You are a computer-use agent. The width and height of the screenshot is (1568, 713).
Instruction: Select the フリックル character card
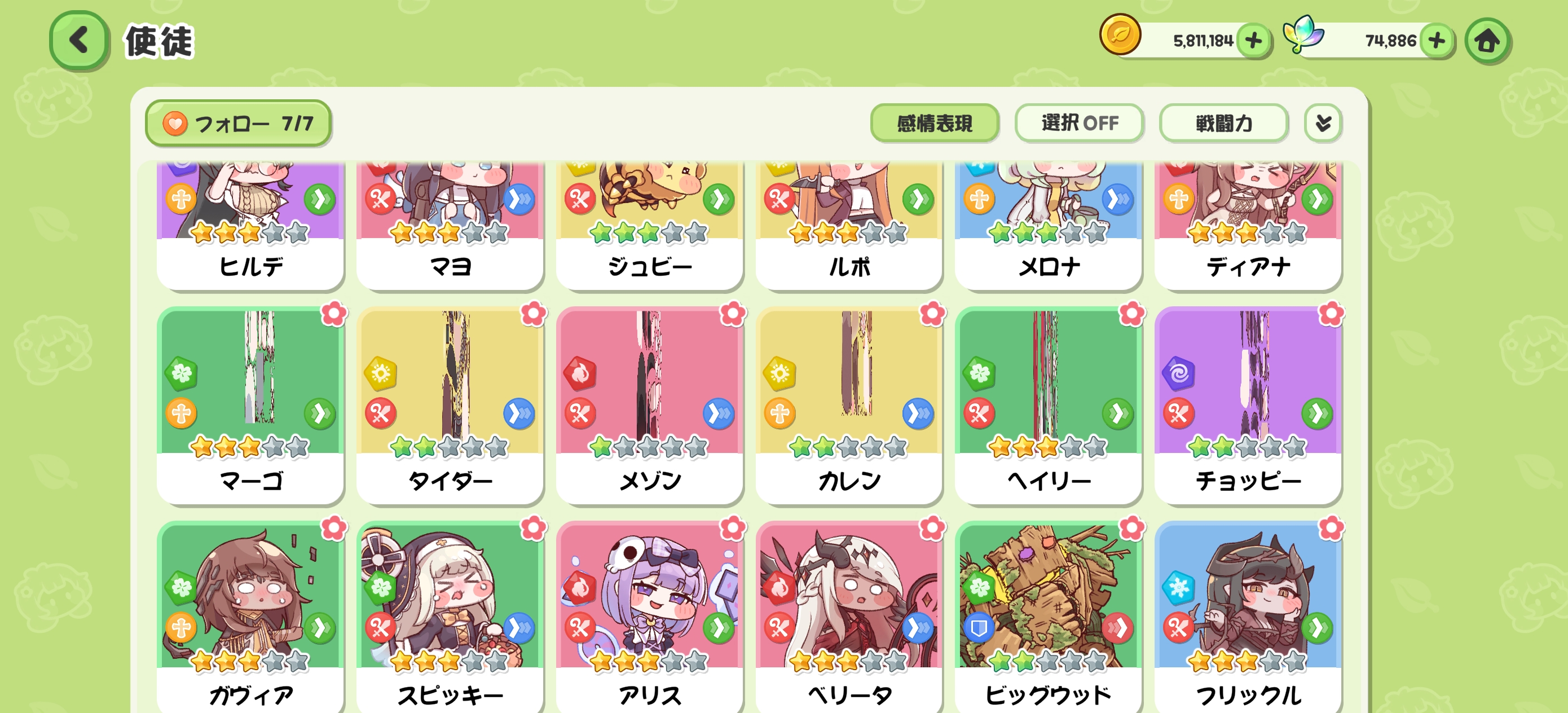point(1248,615)
